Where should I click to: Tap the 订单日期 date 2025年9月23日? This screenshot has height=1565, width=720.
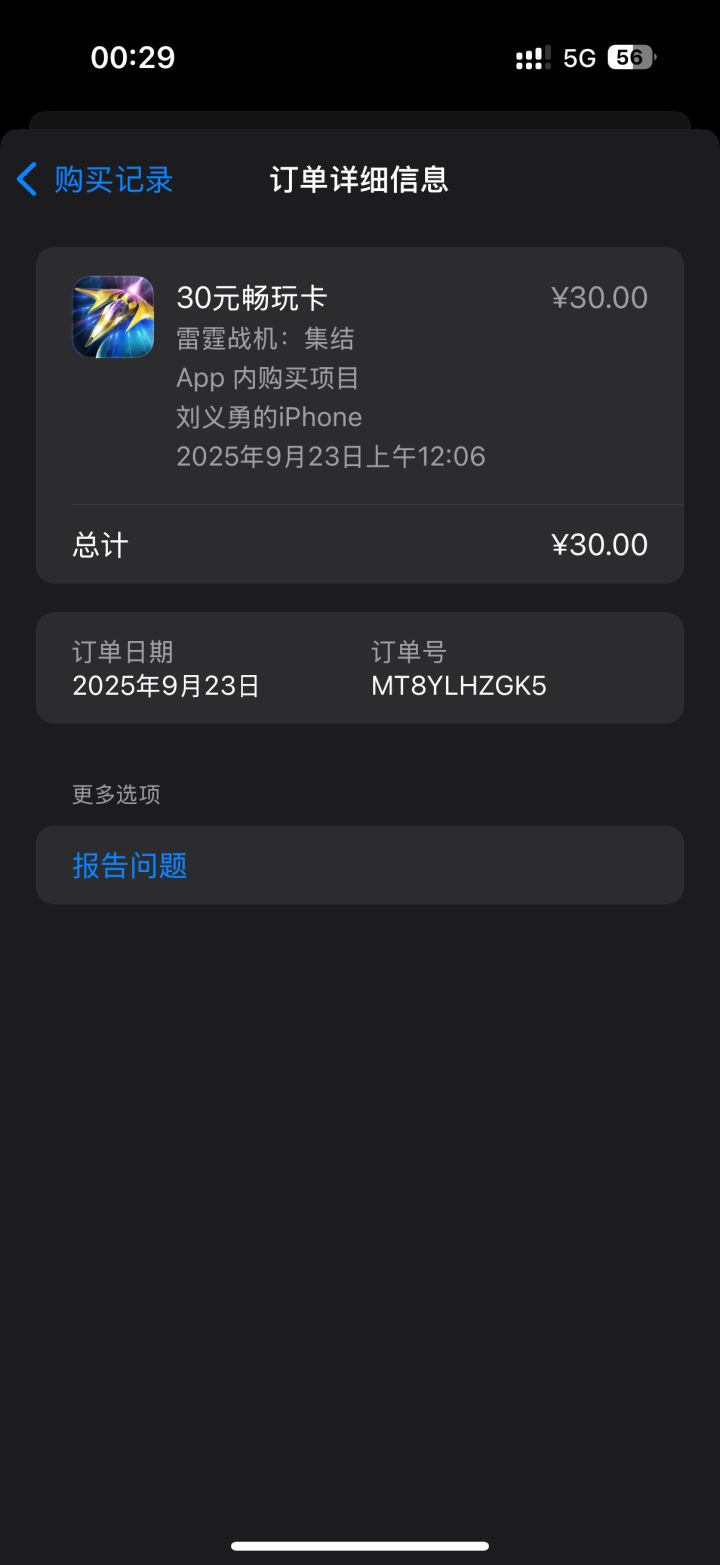166,686
